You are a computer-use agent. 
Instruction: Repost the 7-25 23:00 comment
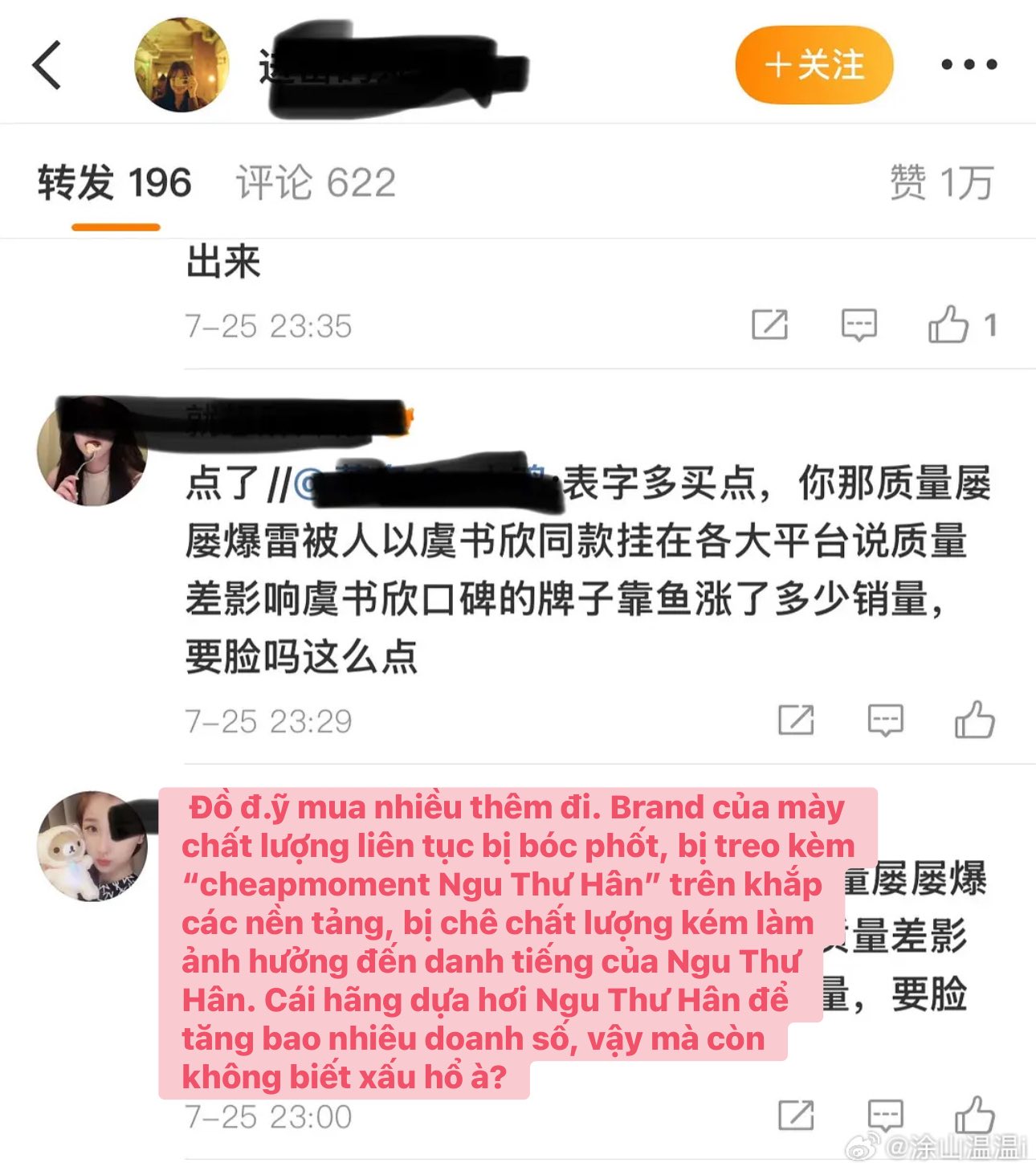coord(796,1115)
